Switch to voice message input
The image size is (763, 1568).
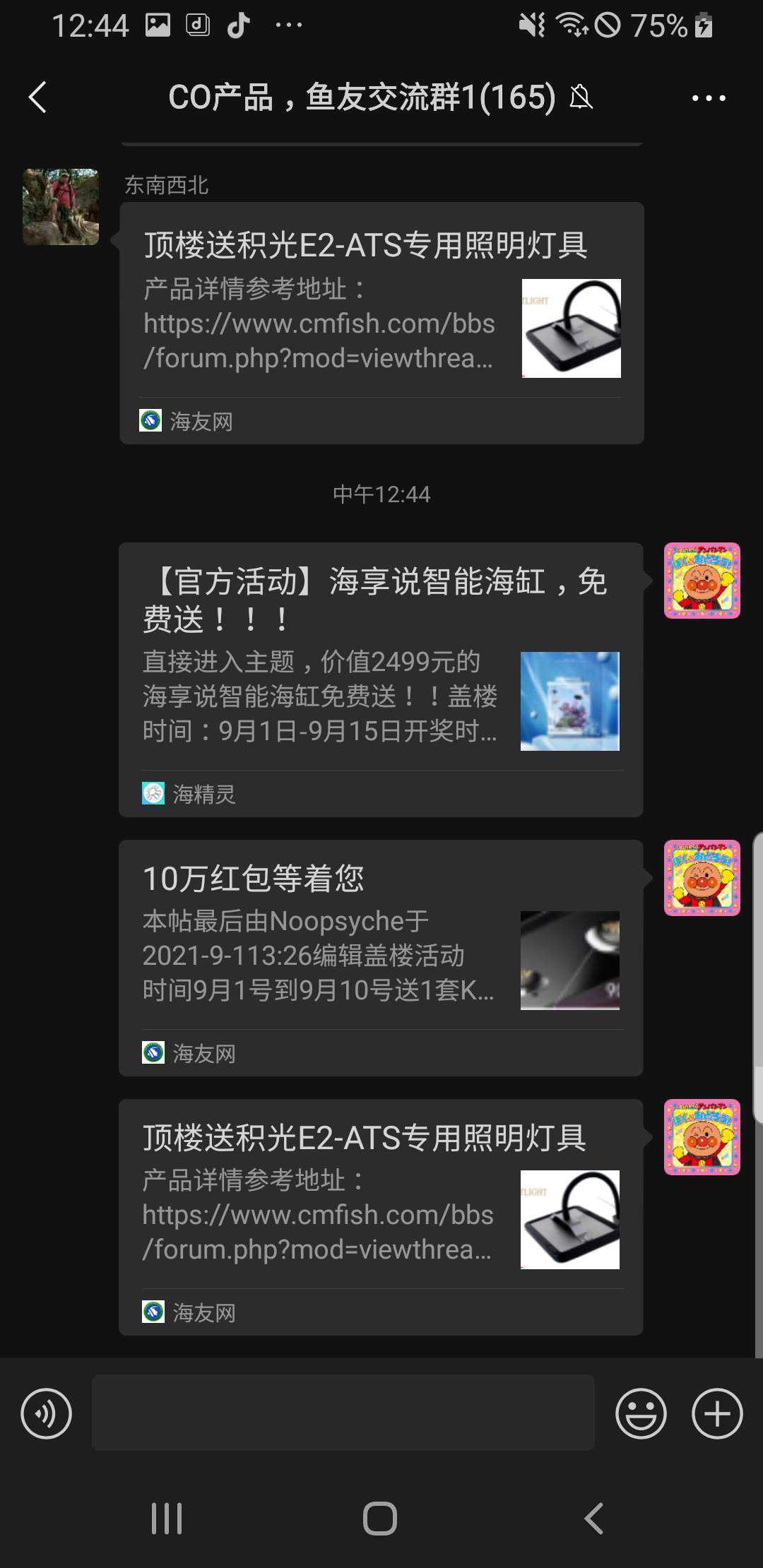coord(47,1413)
